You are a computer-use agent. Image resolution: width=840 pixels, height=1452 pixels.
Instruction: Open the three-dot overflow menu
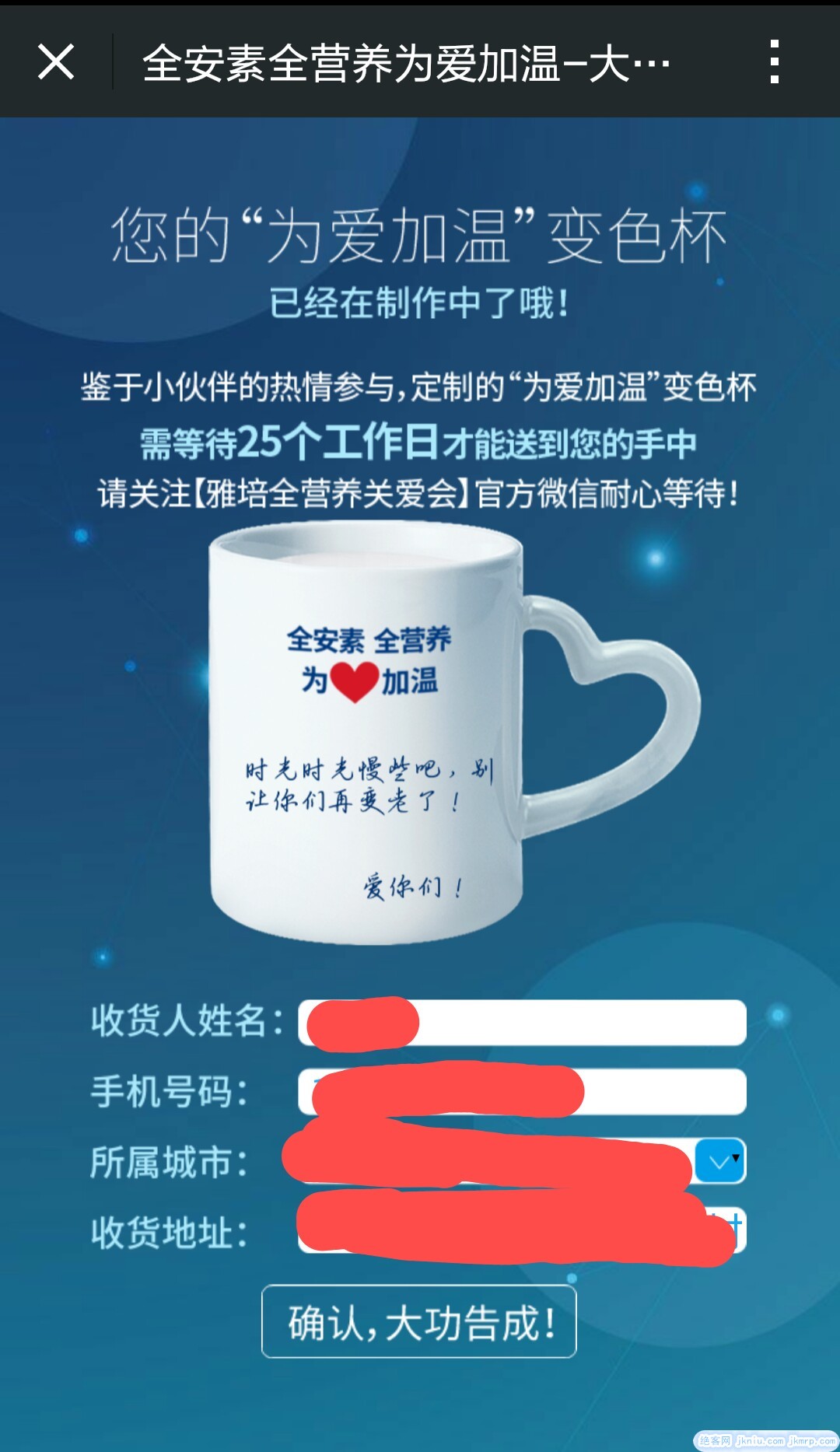click(773, 62)
